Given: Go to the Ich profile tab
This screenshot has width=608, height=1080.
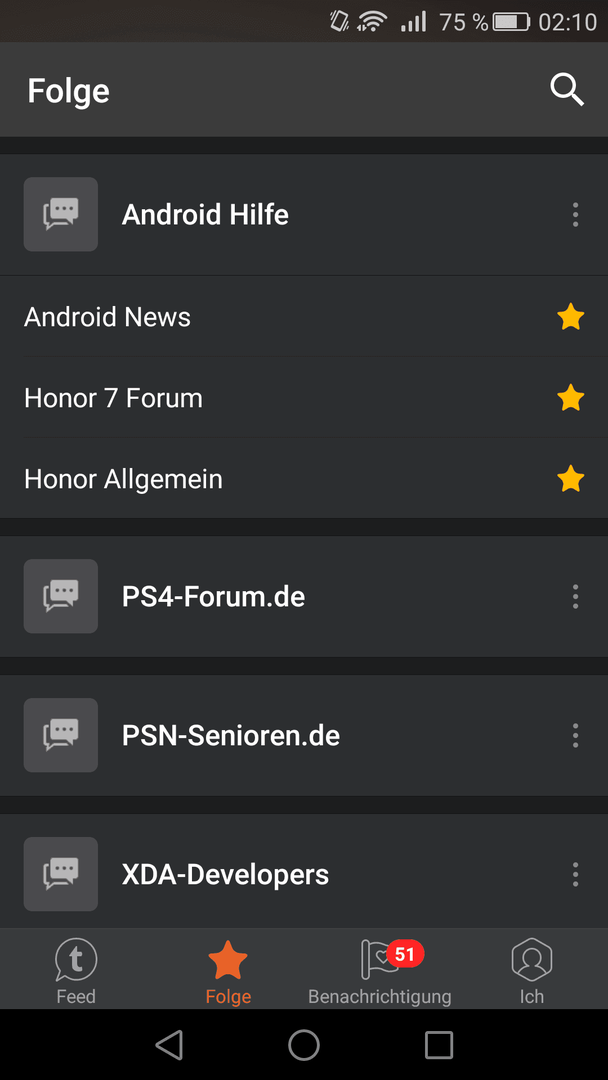Looking at the screenshot, I should [532, 970].
